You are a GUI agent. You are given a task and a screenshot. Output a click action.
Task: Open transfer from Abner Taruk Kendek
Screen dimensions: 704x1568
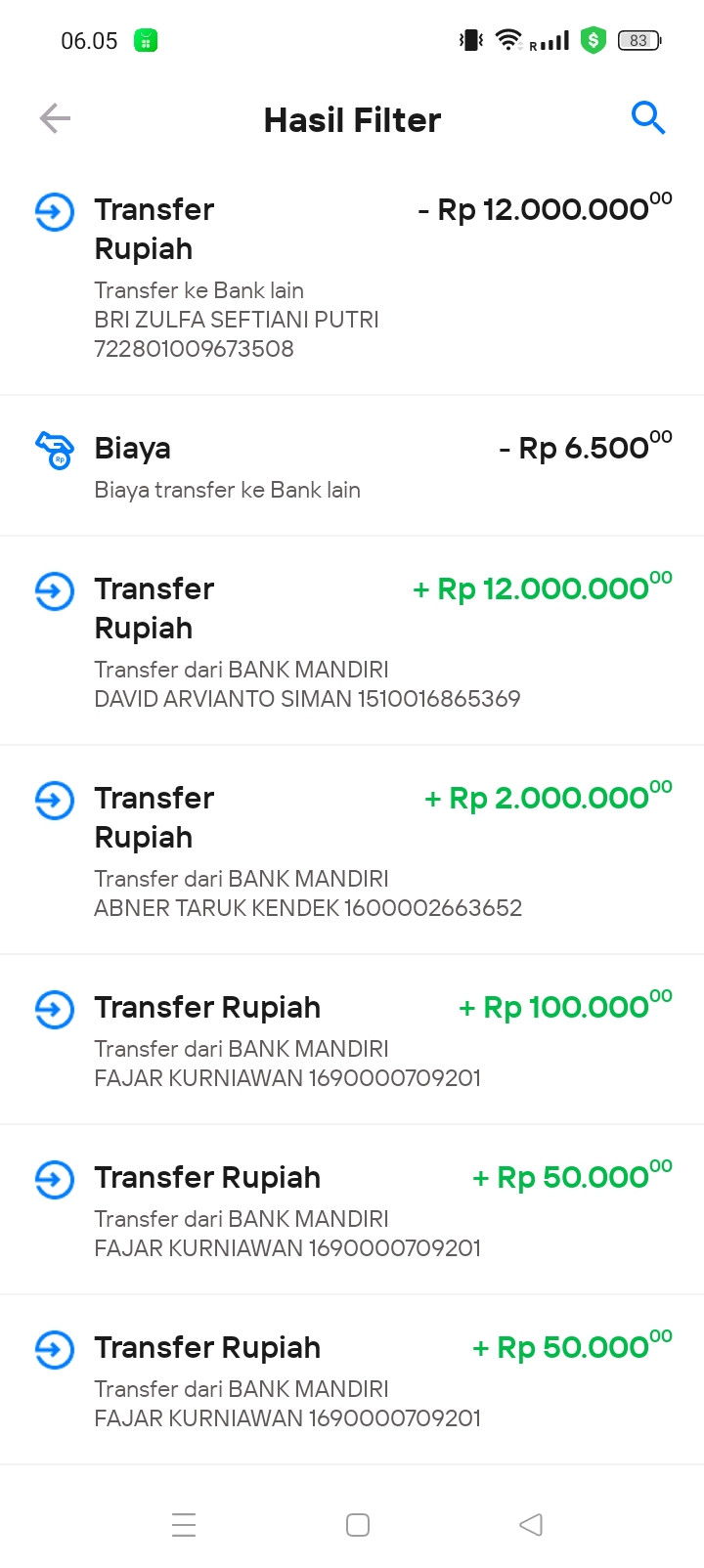[x=352, y=850]
